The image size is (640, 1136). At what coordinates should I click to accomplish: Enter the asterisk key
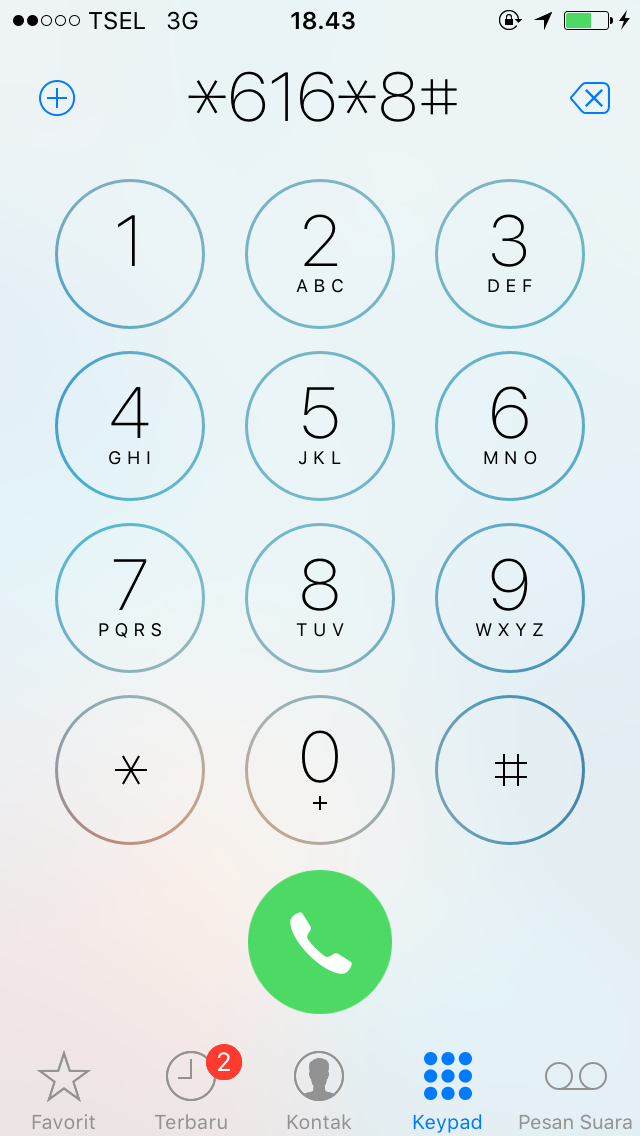pyautogui.click(x=130, y=770)
